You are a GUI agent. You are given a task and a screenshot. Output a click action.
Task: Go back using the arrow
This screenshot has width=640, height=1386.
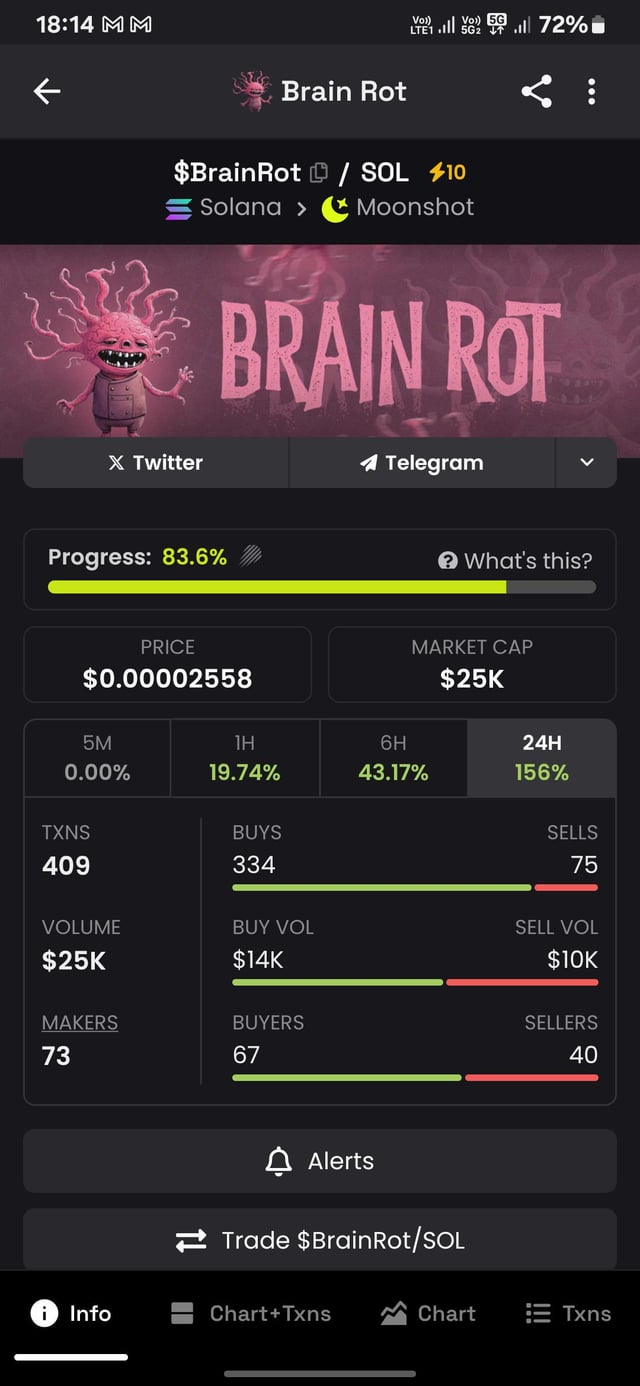click(x=47, y=92)
